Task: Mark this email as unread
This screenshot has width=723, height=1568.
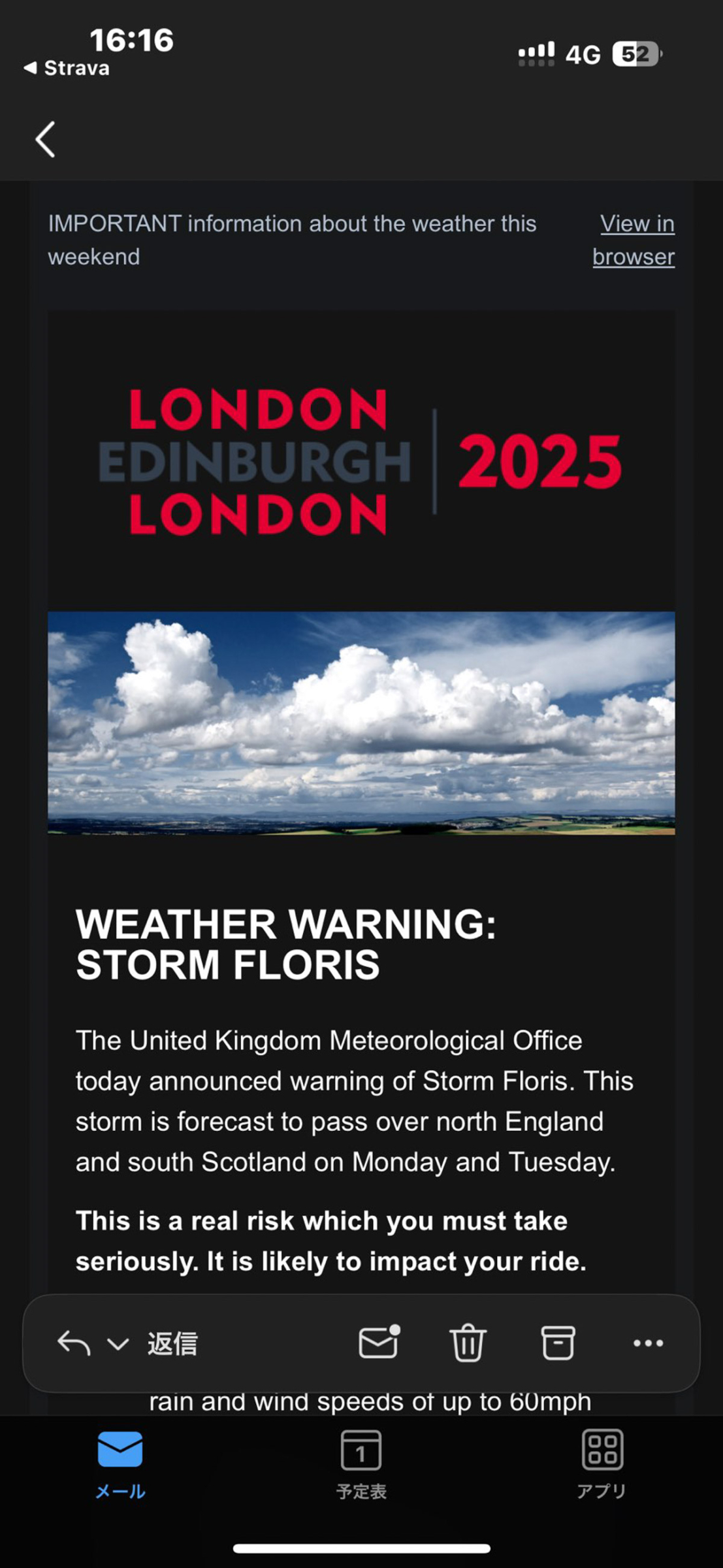Action: (x=379, y=1343)
